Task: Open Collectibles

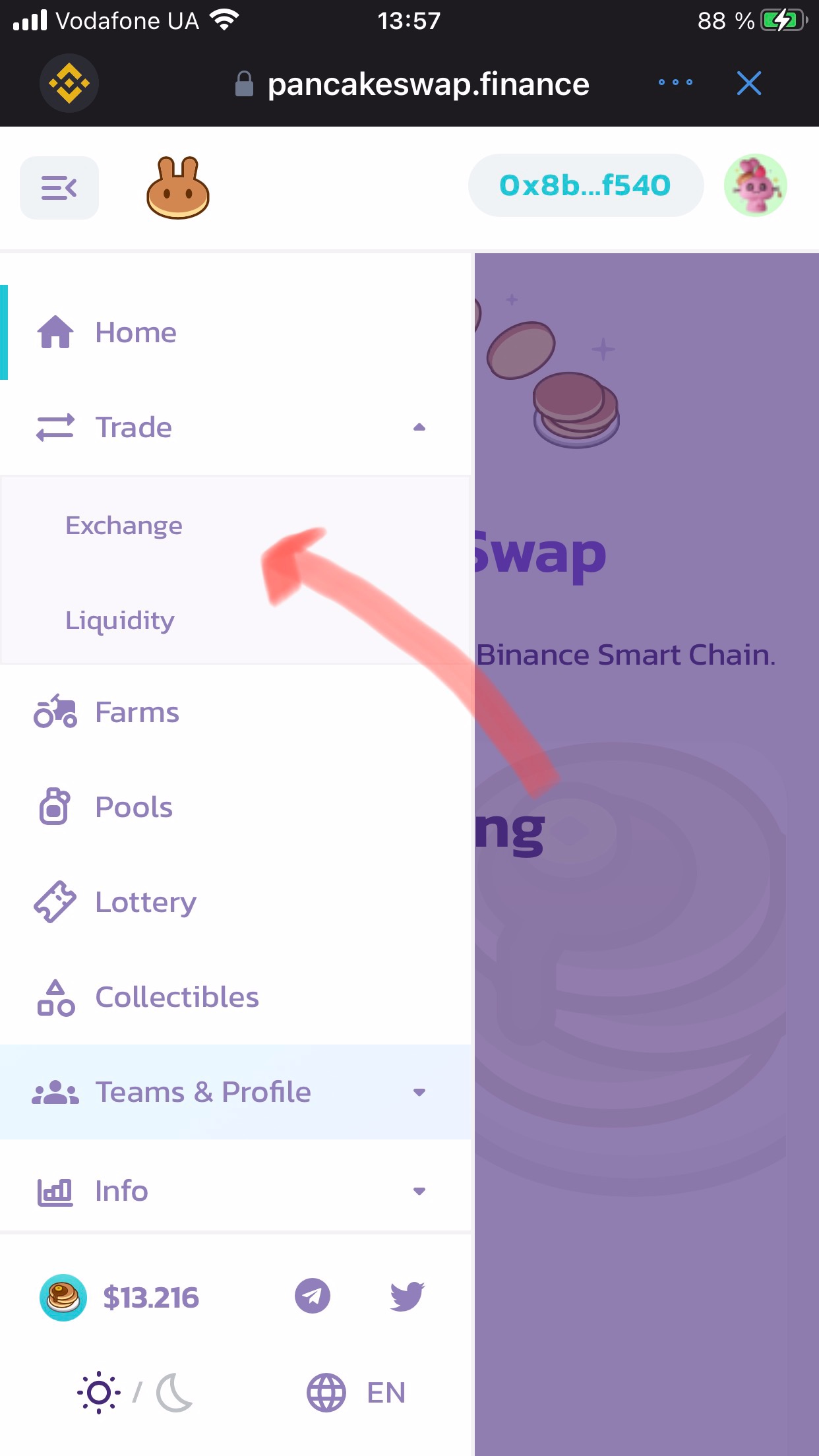Action: [x=177, y=997]
